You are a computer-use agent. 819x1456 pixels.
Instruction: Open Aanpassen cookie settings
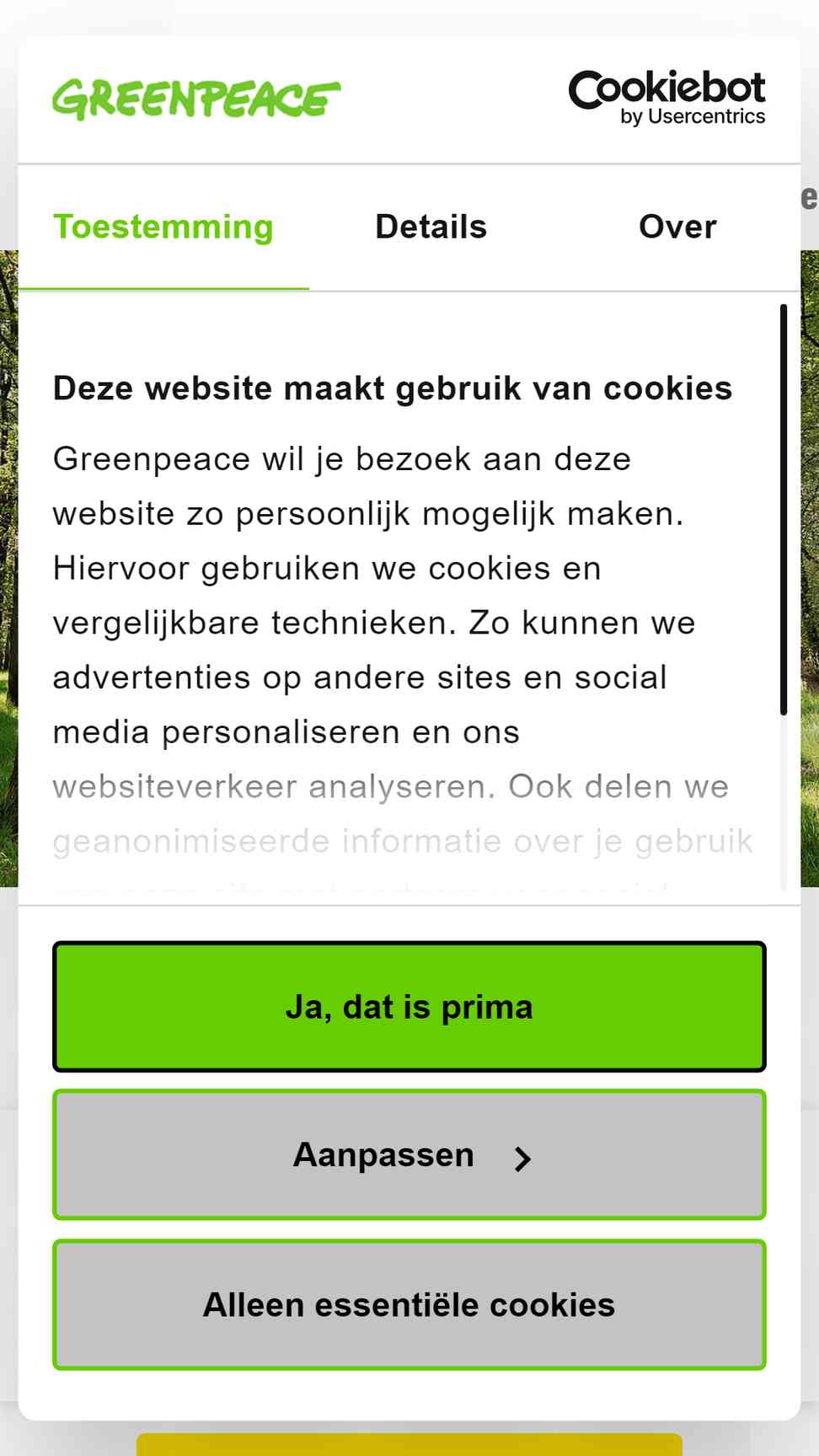pos(409,1155)
